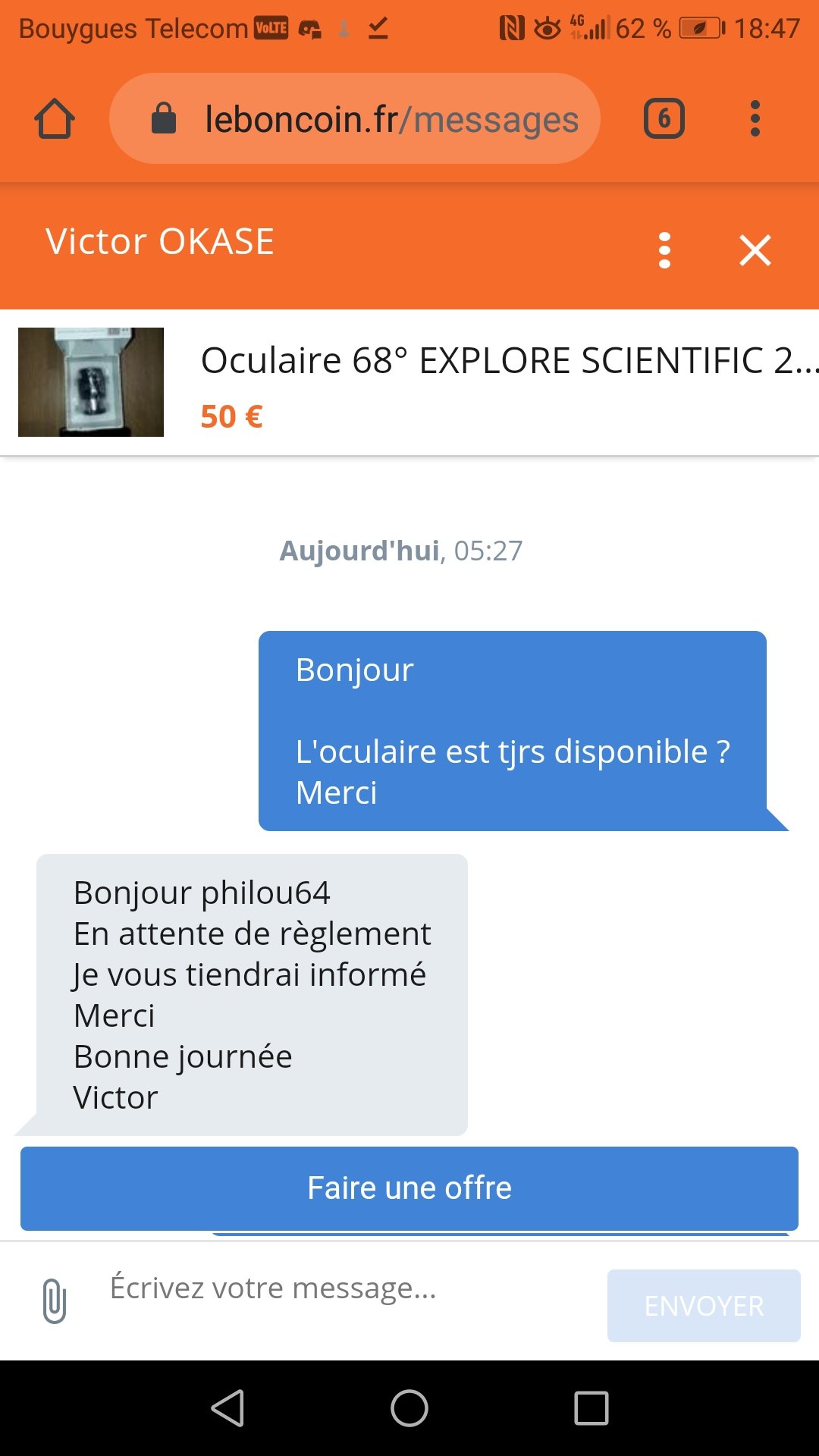819x1456 pixels.
Task: Focus the Écrivez votre message field
Action: tap(349, 1289)
